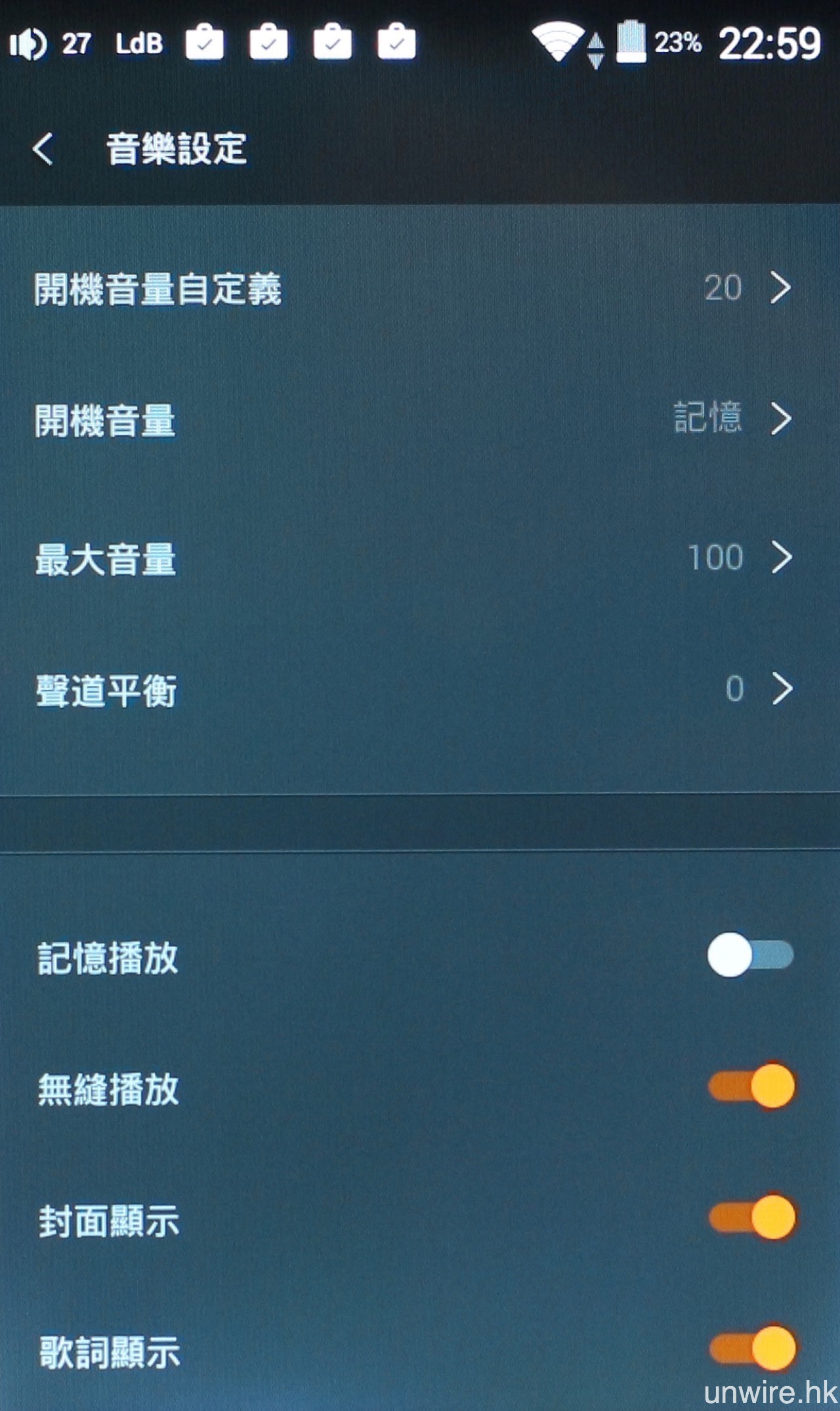840x1411 pixels.
Task: Open 開機音量自定義 setting
Action: (420, 289)
